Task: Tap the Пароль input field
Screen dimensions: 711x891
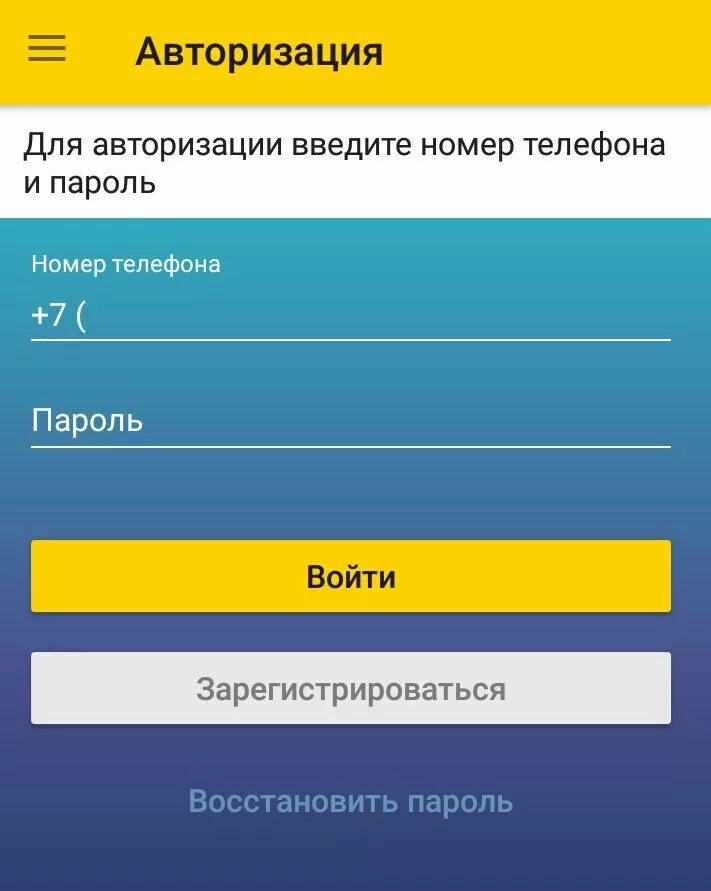Action: (x=350, y=421)
